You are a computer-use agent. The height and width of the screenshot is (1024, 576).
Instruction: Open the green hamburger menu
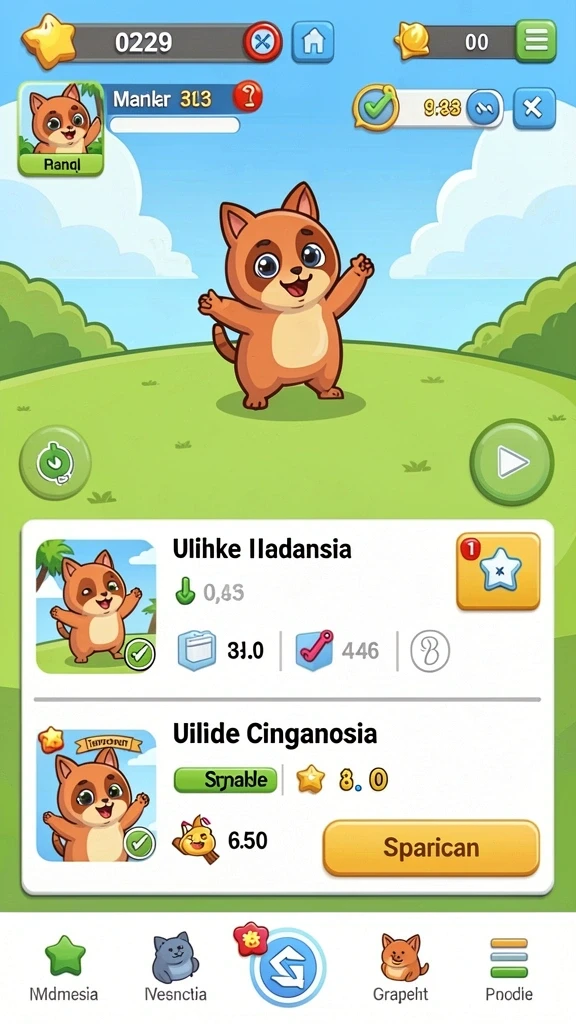(536, 41)
